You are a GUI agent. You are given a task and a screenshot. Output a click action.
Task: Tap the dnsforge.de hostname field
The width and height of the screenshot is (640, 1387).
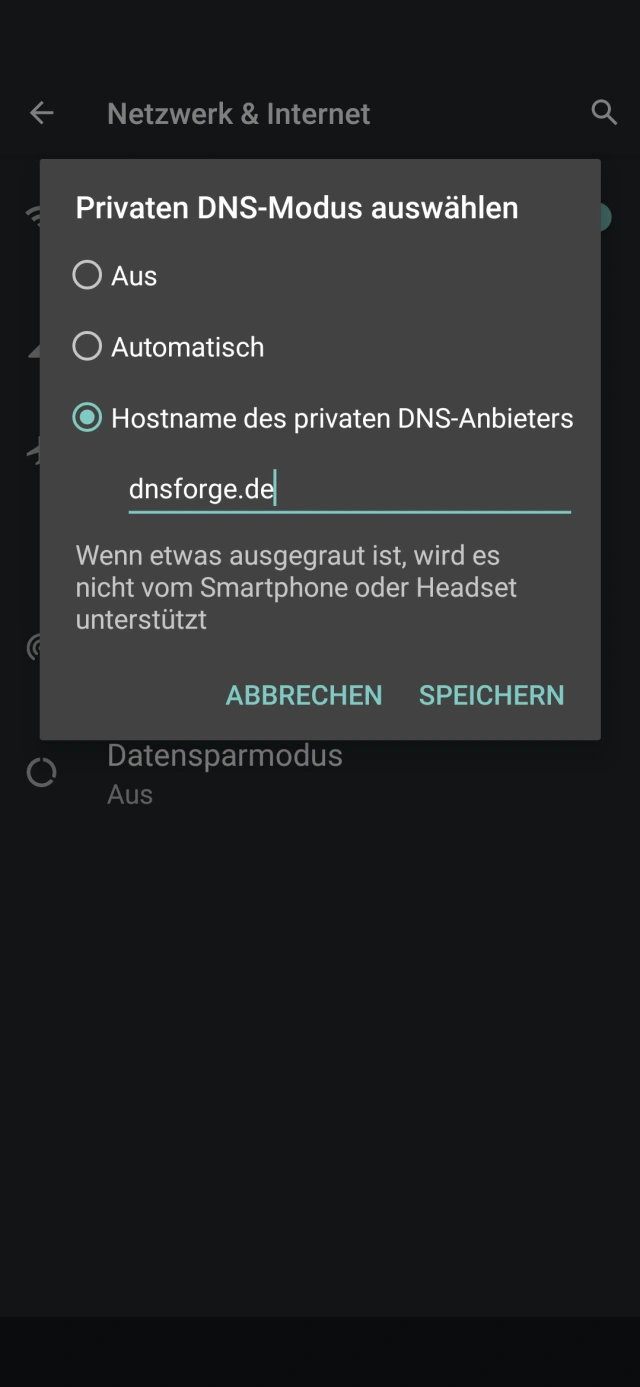[x=348, y=491]
